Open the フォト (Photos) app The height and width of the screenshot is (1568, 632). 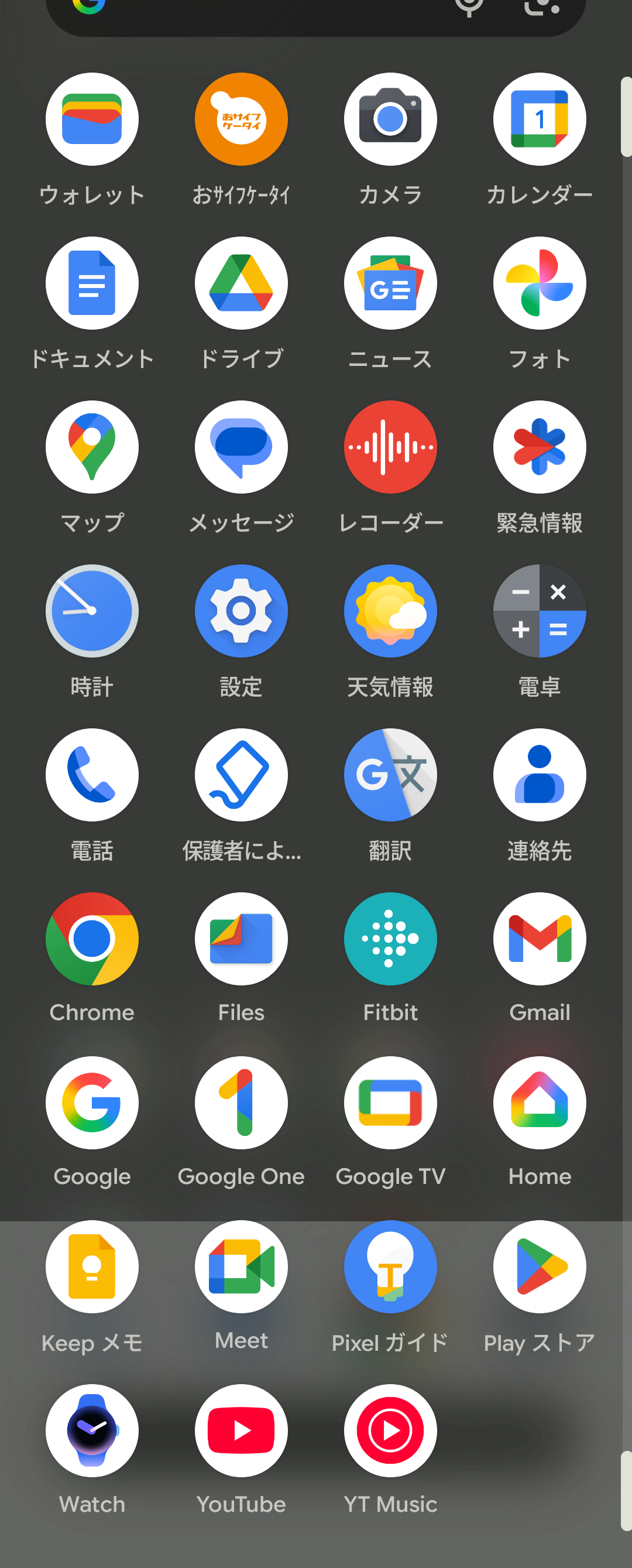[539, 283]
